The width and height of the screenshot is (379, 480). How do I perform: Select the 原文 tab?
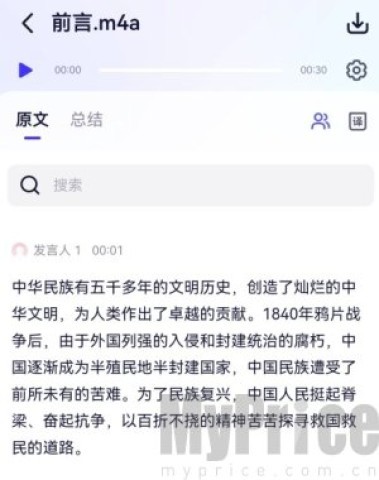(x=32, y=120)
